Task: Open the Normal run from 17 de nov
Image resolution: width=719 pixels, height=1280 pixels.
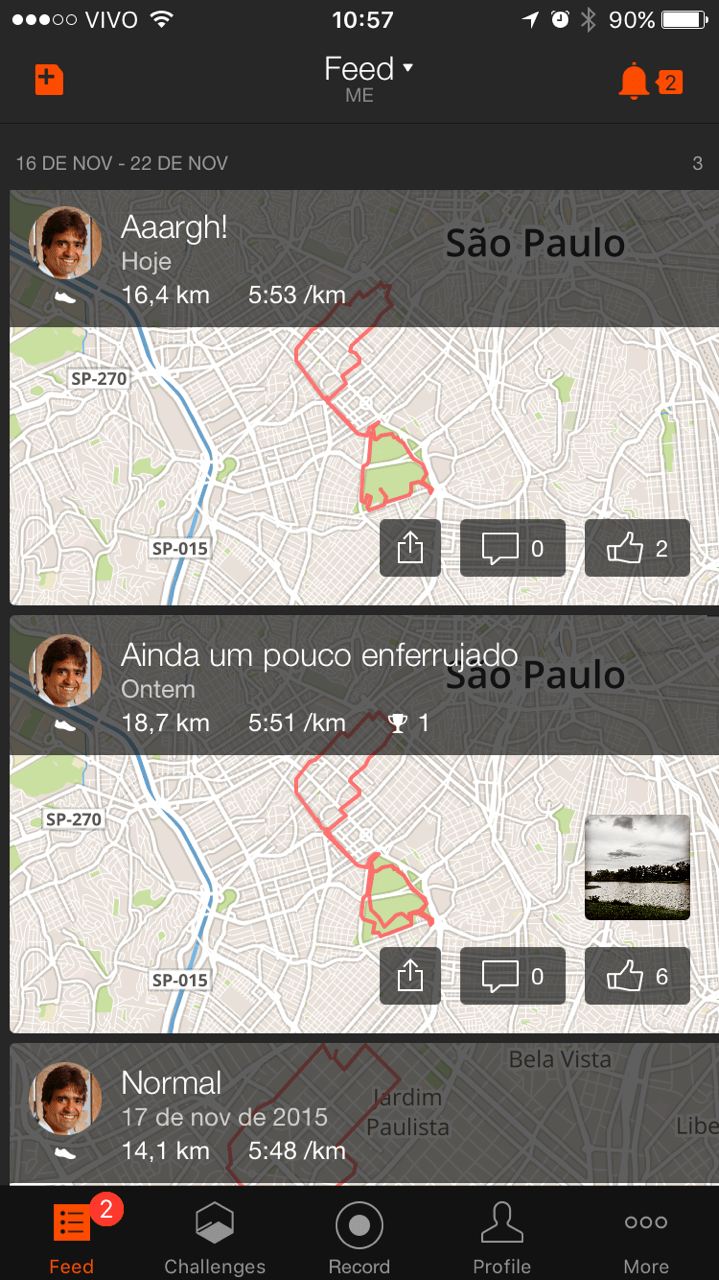Action: pyautogui.click(x=172, y=1084)
